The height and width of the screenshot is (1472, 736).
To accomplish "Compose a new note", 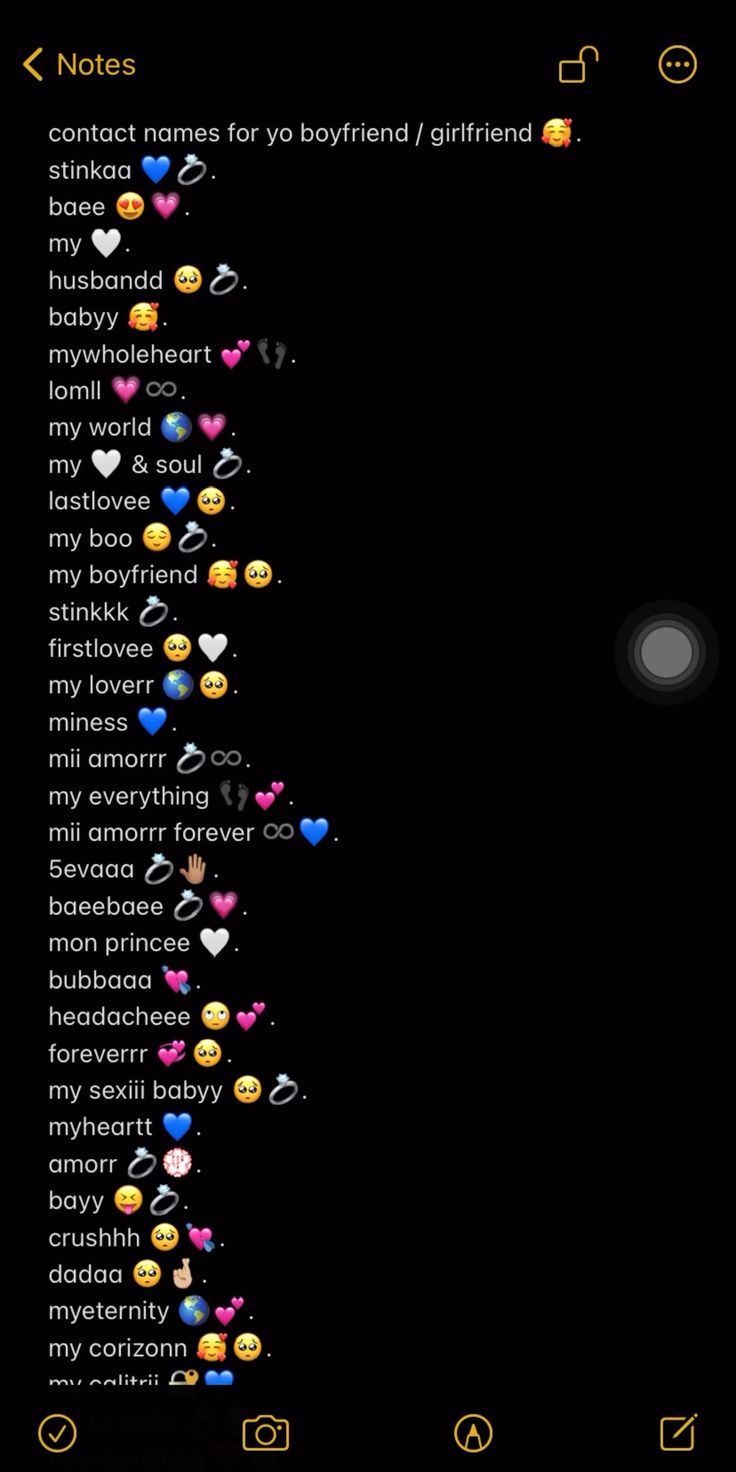I will (678, 1432).
